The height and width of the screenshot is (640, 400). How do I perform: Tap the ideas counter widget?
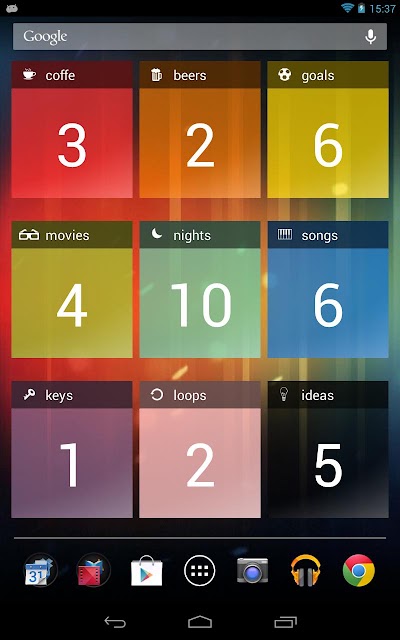point(328,450)
